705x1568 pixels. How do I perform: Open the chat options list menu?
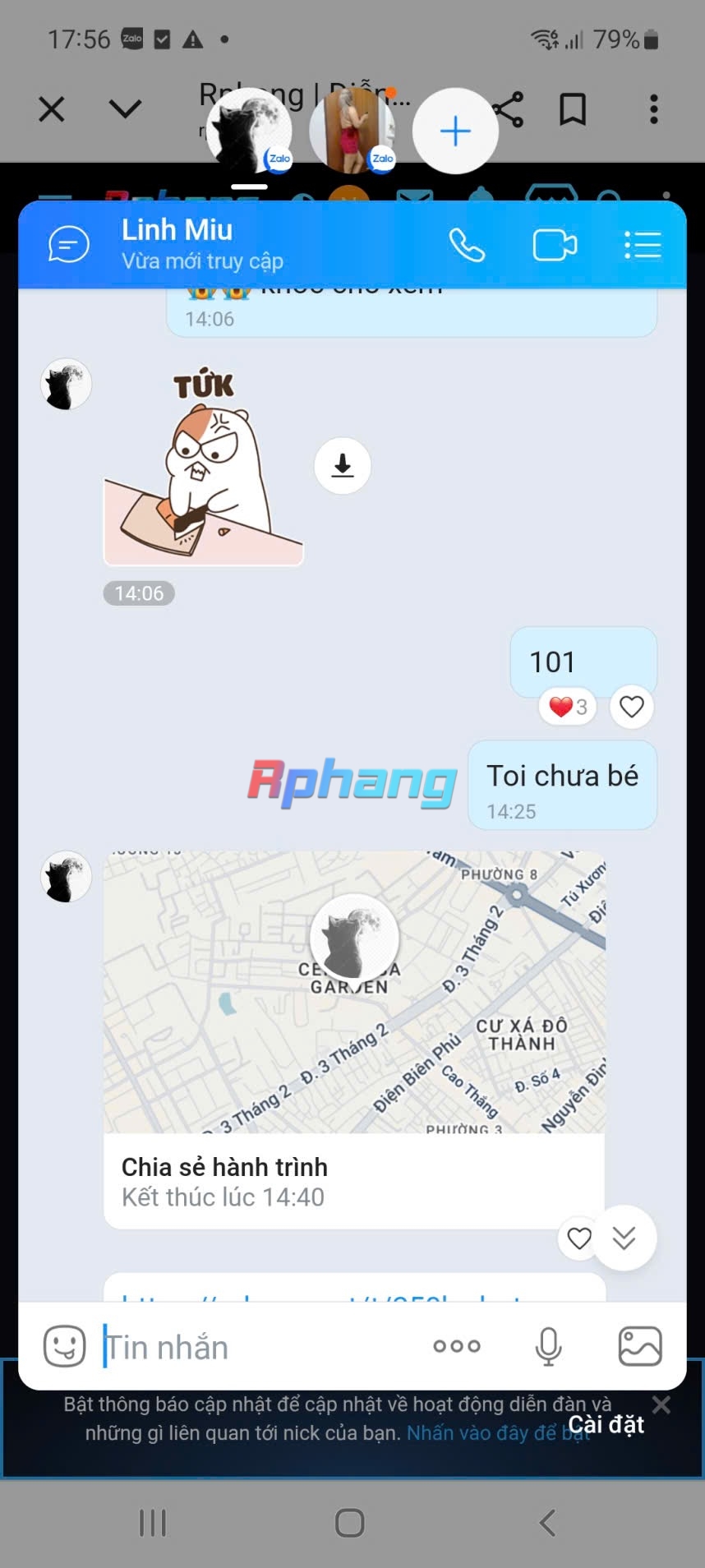643,245
